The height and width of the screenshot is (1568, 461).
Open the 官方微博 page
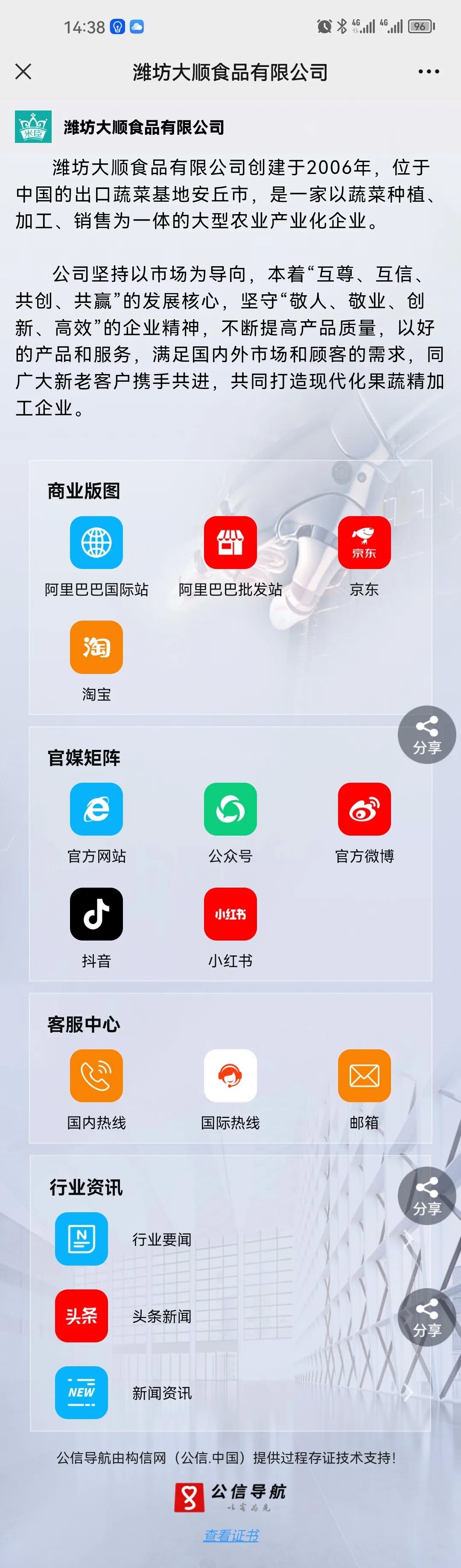364,809
